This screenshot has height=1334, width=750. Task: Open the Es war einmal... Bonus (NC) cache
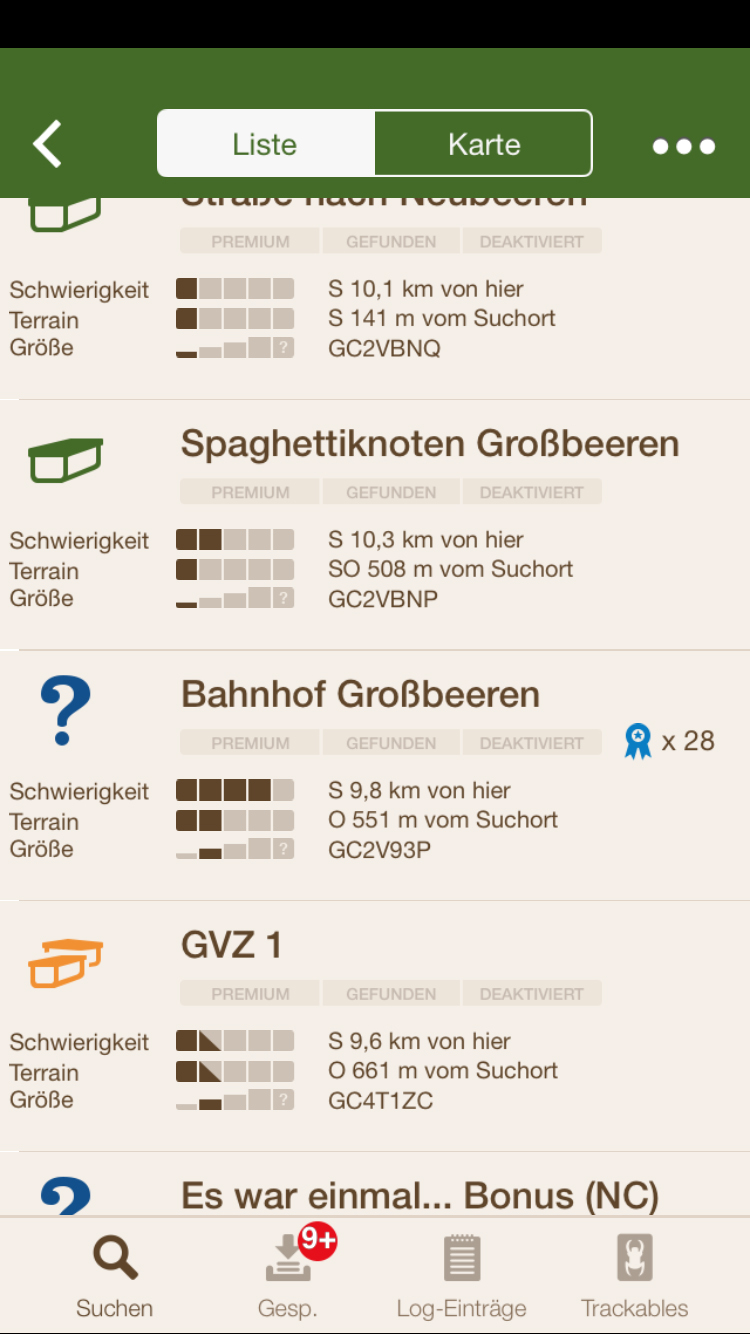point(419,1195)
